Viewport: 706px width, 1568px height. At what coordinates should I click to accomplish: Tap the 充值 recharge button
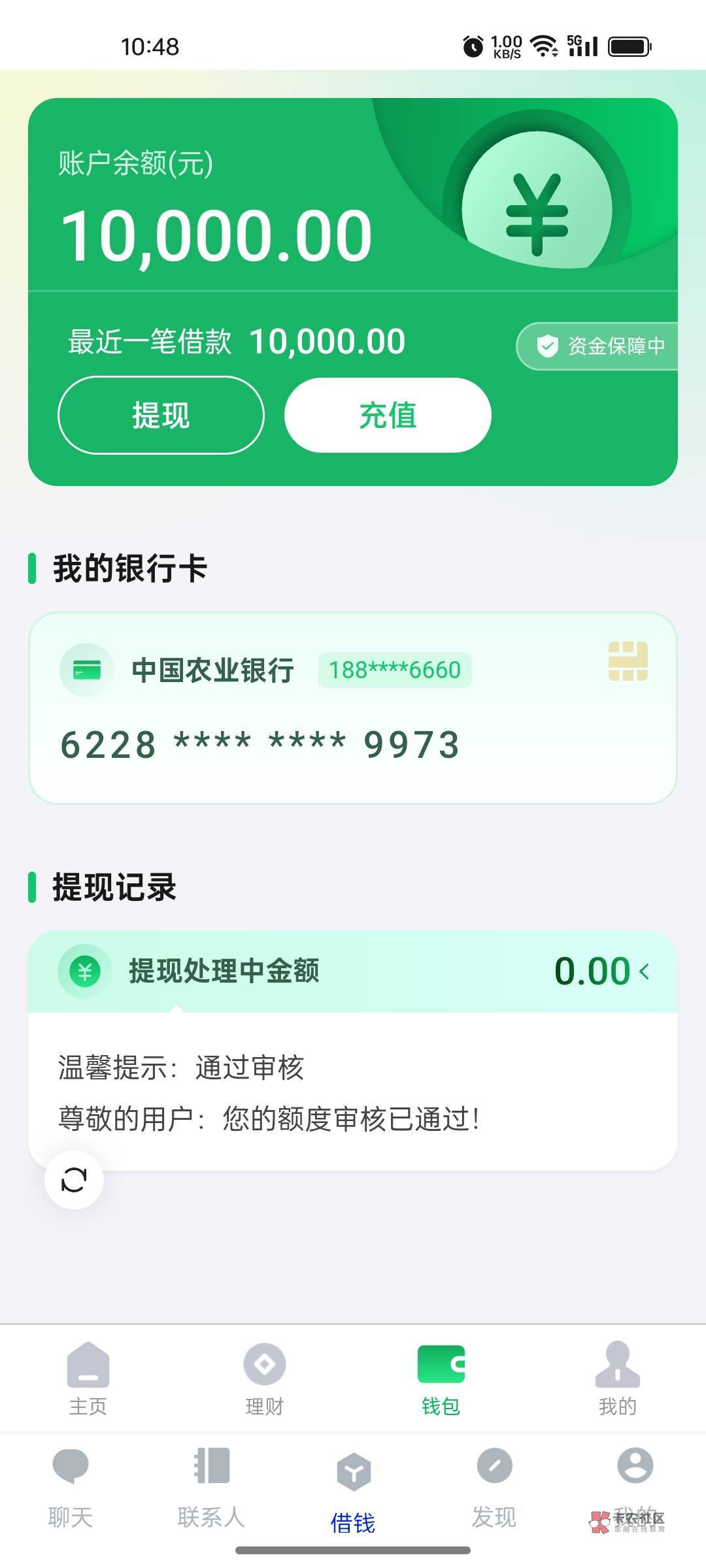click(388, 415)
